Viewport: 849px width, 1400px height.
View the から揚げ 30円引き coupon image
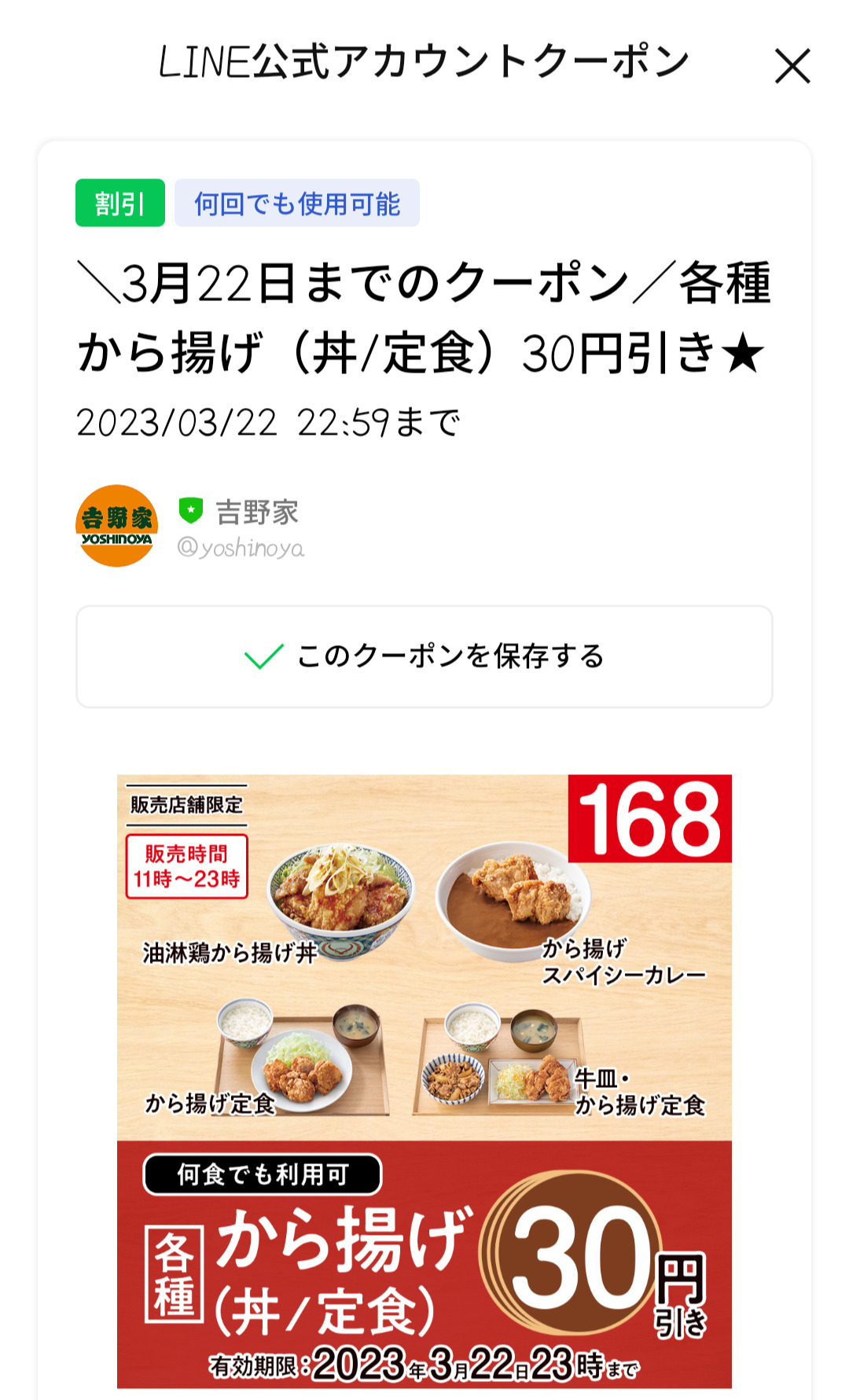pyautogui.click(x=424, y=1080)
